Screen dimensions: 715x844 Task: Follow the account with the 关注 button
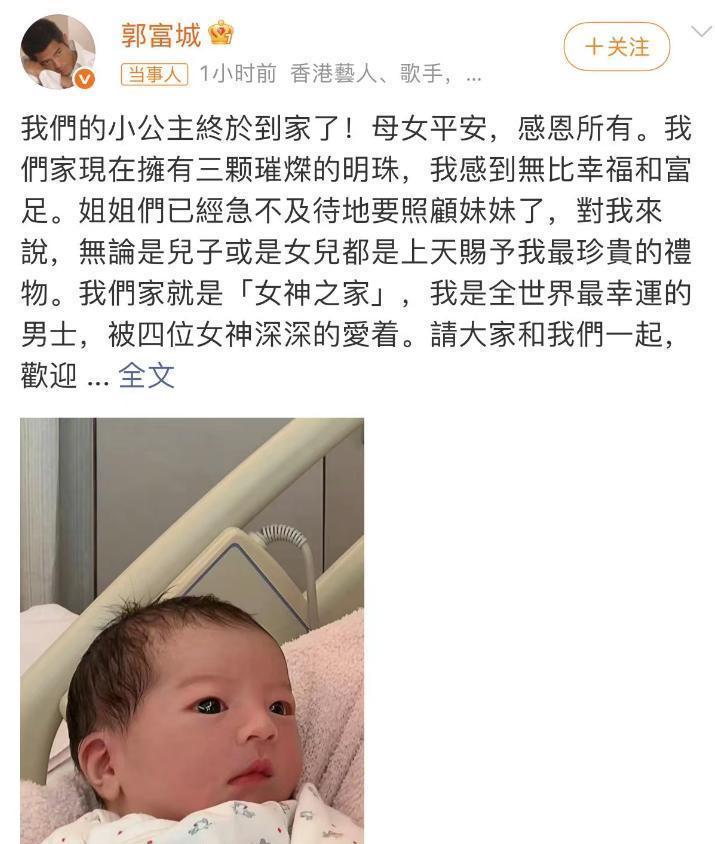point(616,47)
